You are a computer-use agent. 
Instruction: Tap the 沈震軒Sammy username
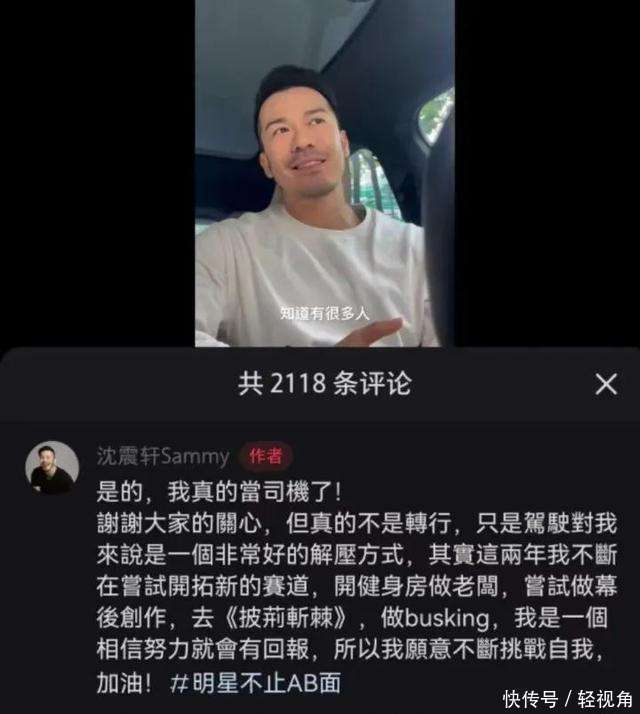point(162,457)
